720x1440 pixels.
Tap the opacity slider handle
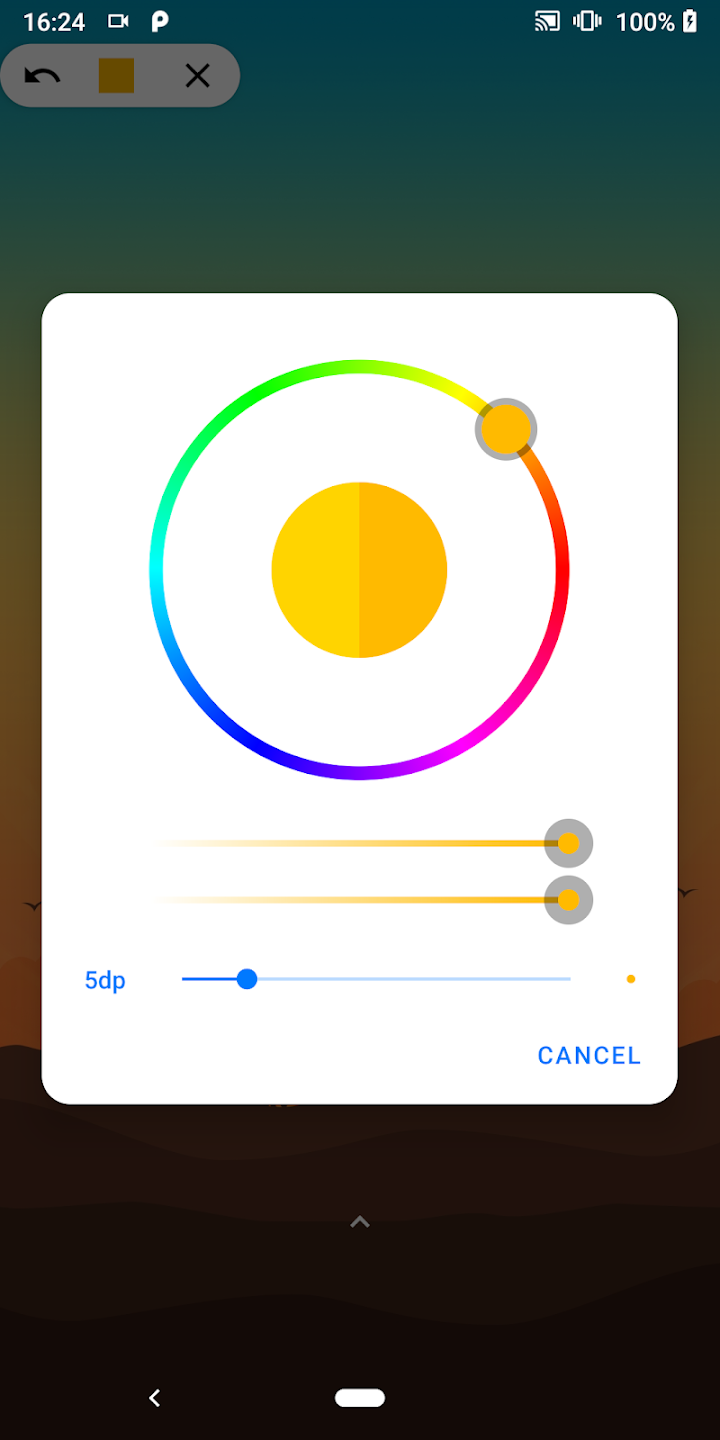[568, 900]
